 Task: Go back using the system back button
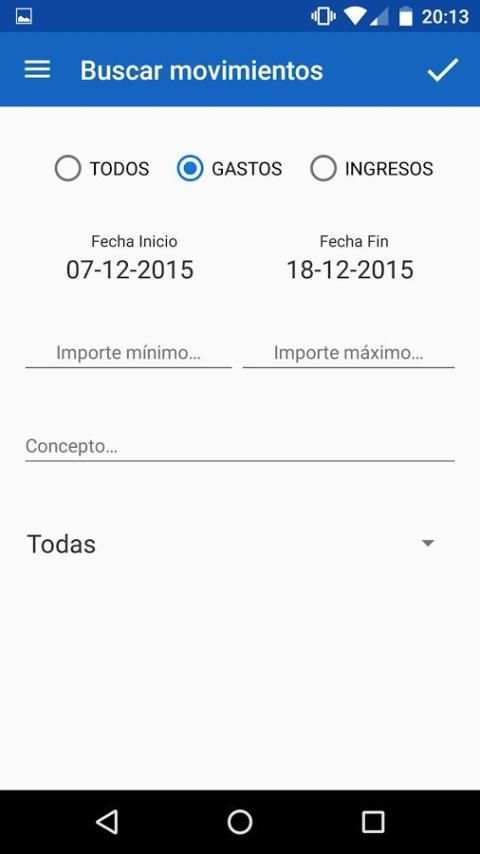(x=107, y=821)
